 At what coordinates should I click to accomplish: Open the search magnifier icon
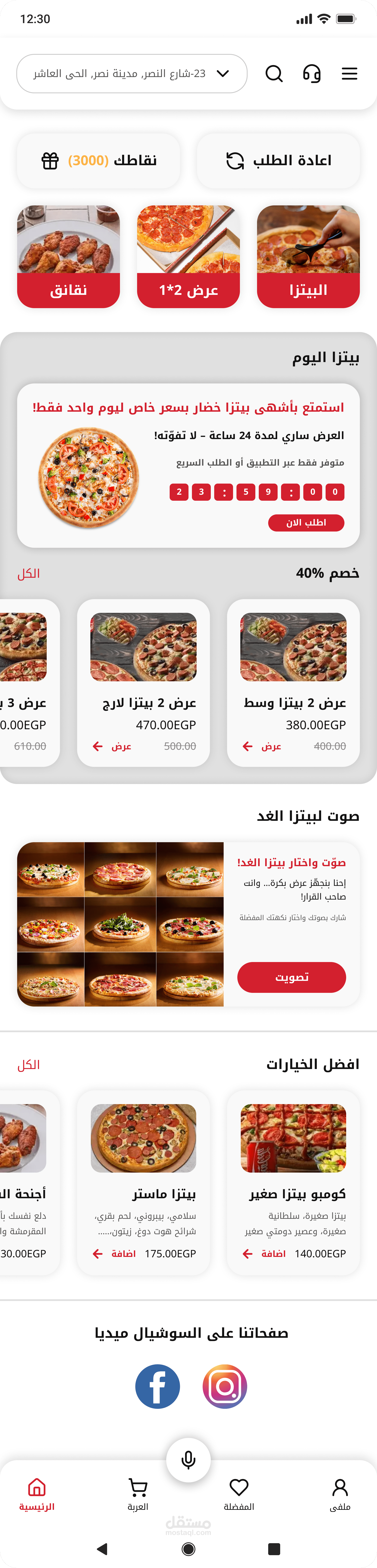[x=274, y=74]
